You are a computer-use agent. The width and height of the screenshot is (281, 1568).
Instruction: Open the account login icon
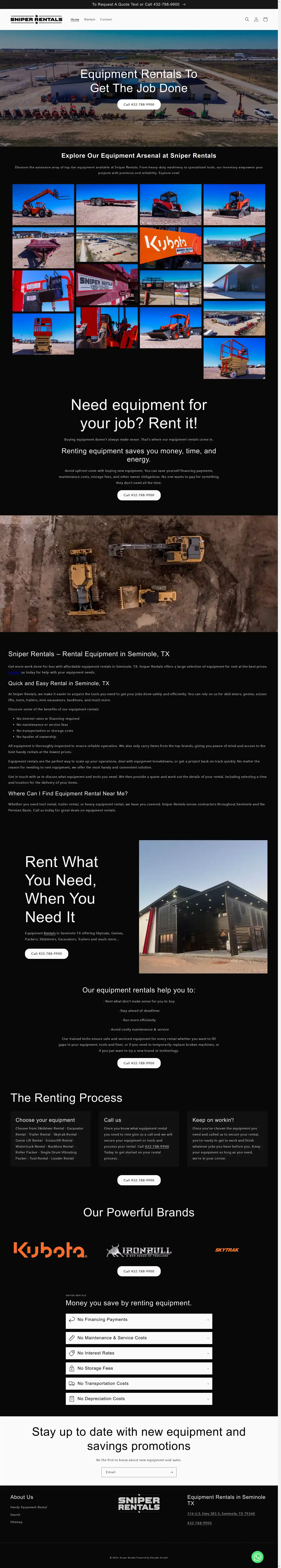[256, 20]
